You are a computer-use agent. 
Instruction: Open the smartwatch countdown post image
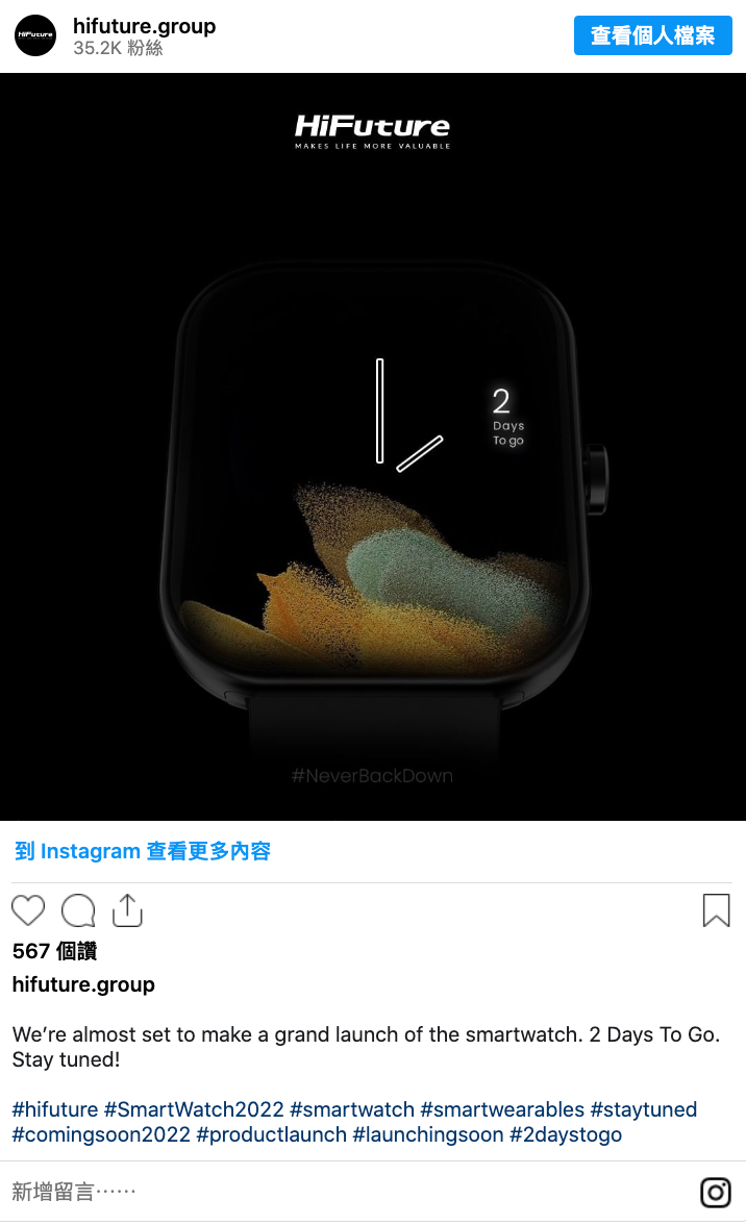373,446
